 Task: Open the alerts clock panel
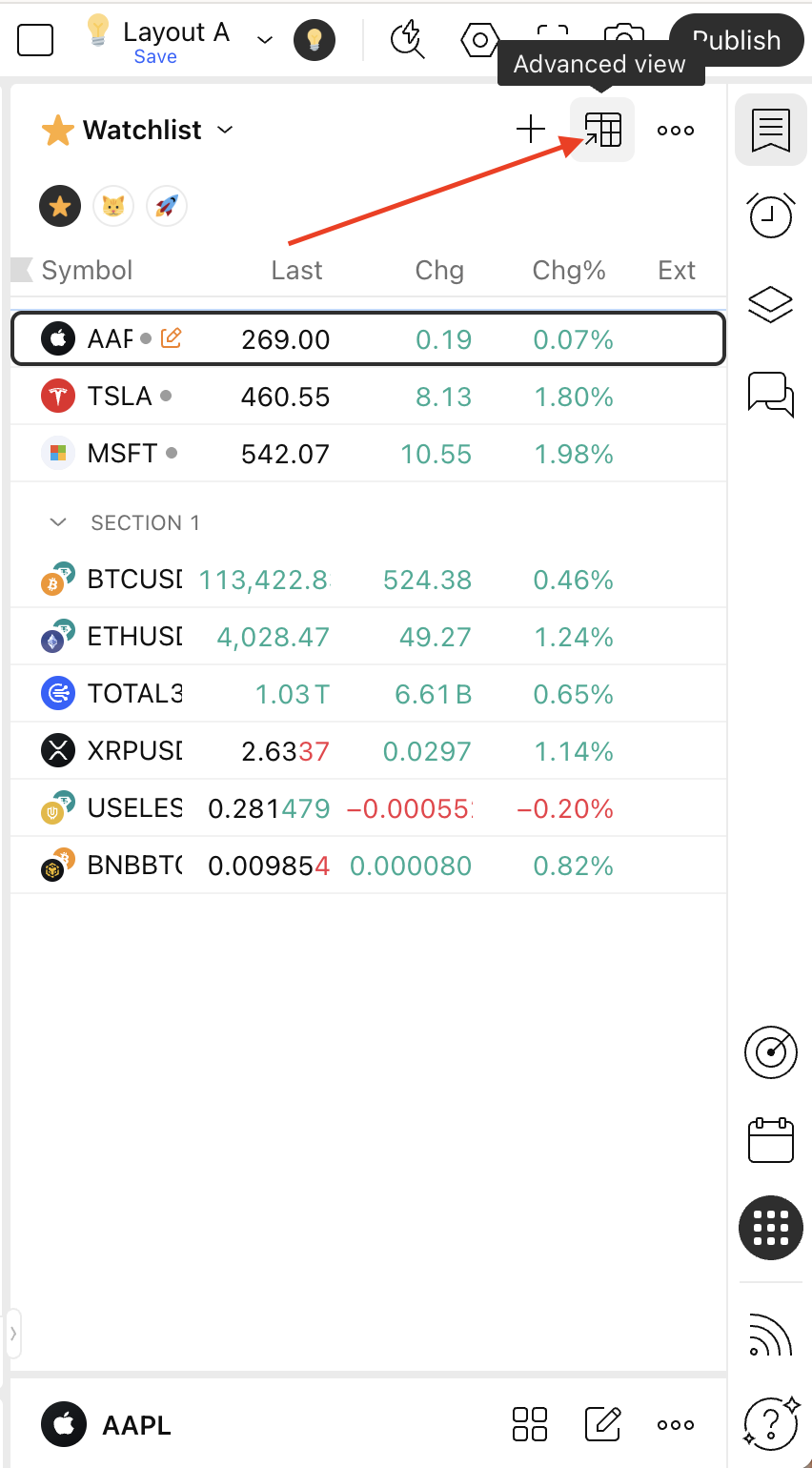click(x=770, y=215)
